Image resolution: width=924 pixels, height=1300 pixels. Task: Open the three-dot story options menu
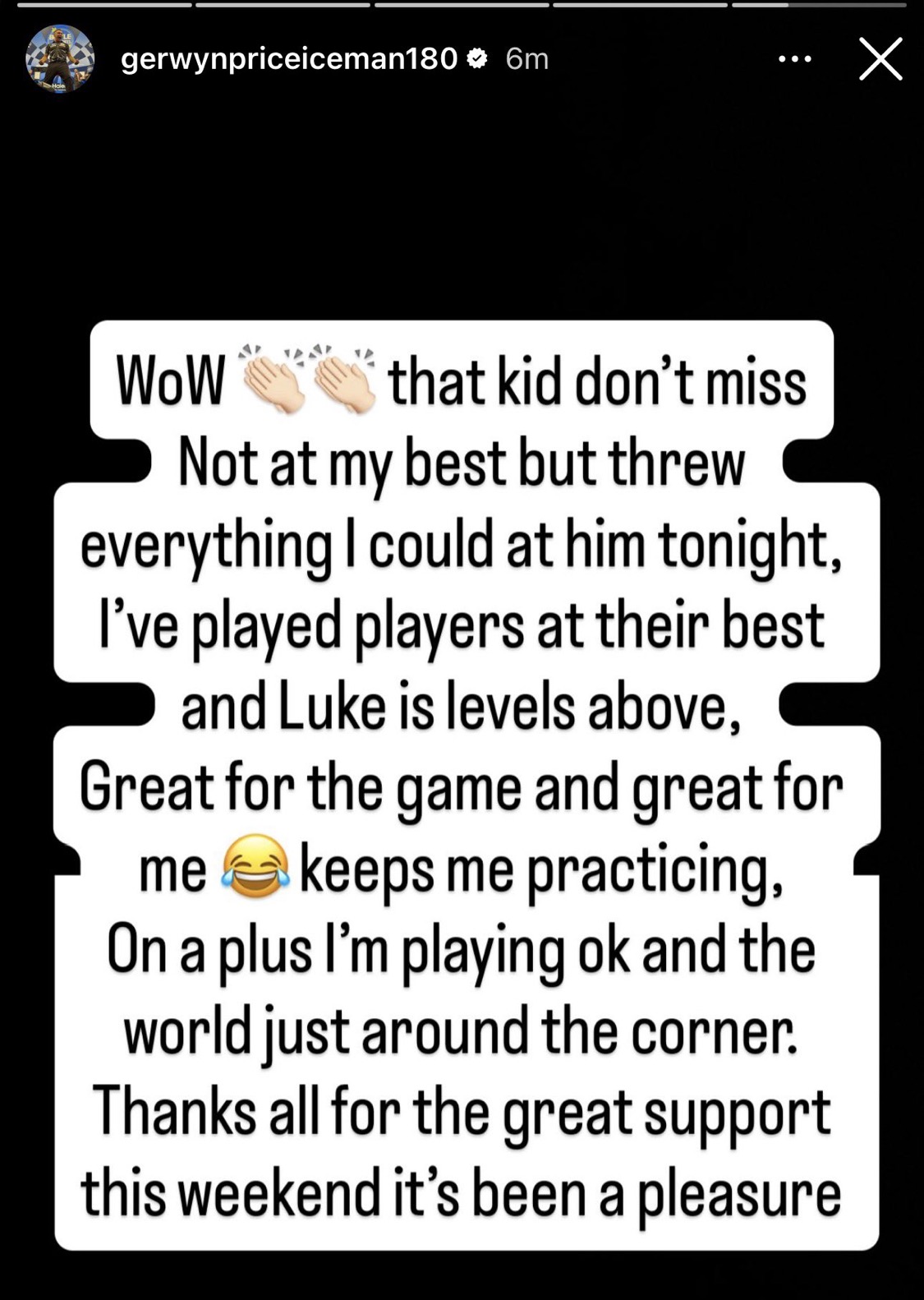(x=794, y=59)
